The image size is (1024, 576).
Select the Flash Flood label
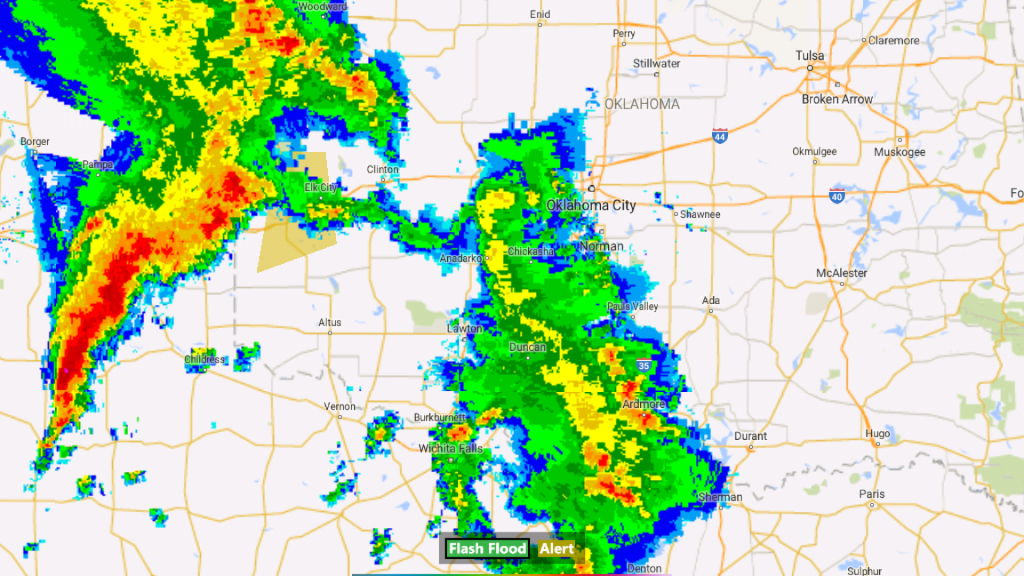[487, 548]
